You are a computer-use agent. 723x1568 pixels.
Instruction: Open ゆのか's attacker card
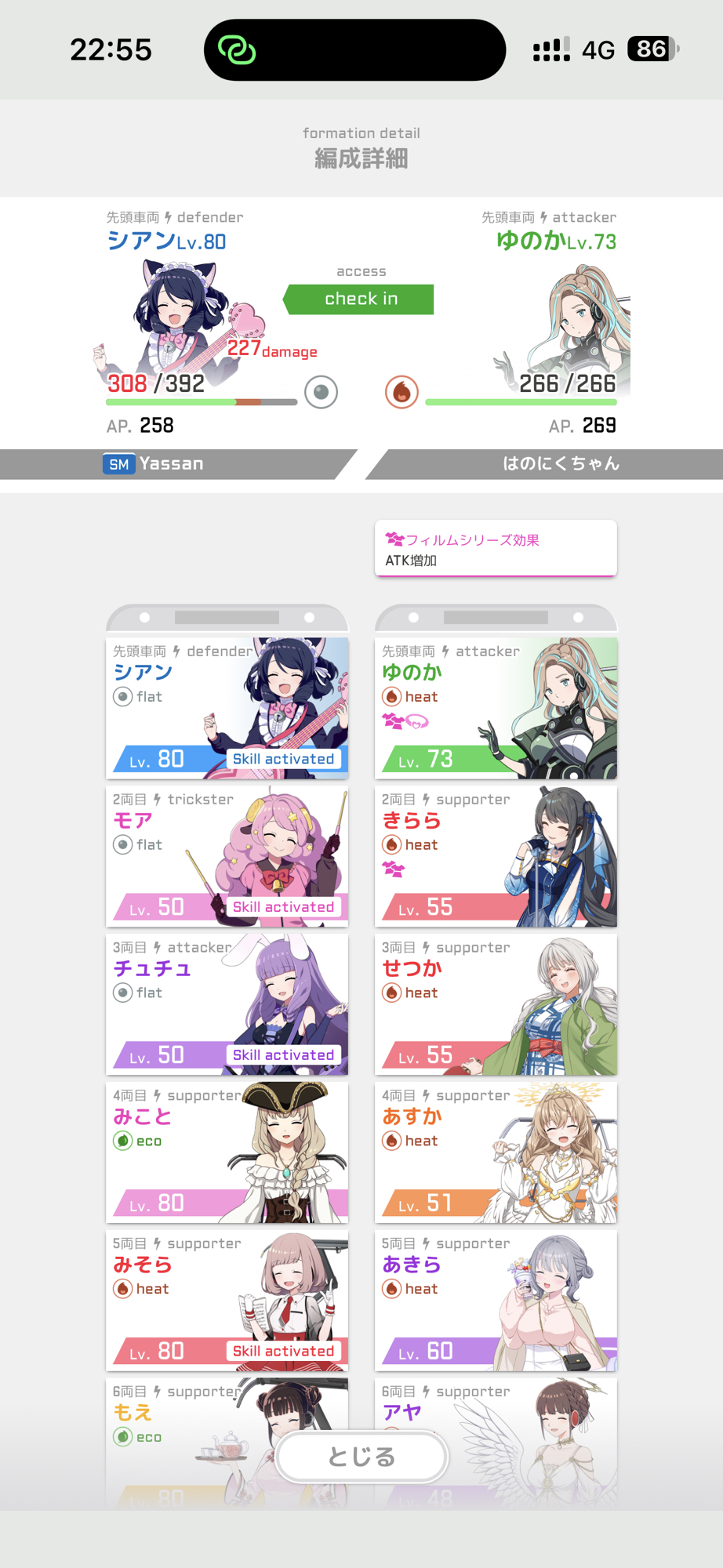(x=496, y=708)
